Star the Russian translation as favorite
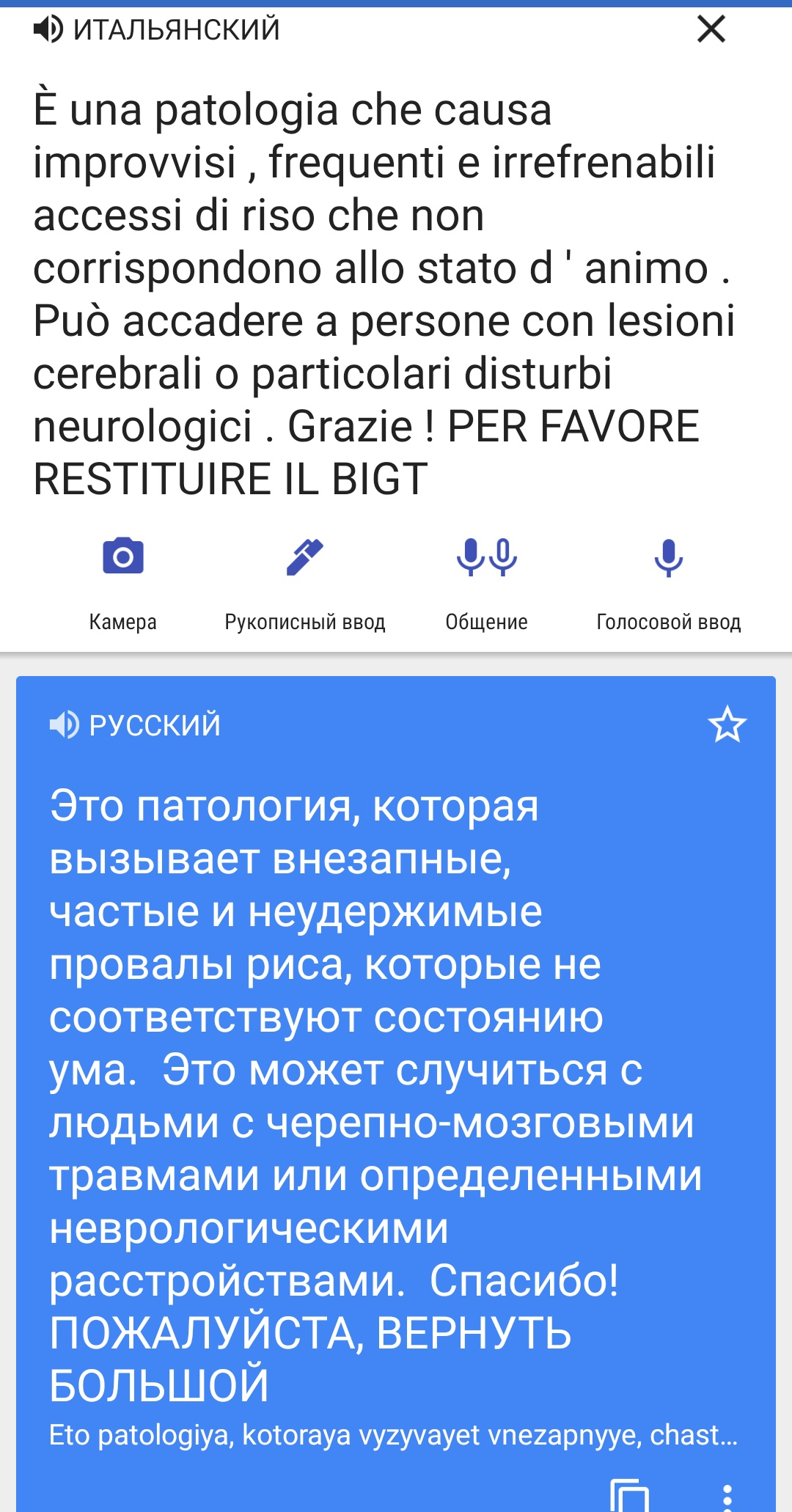The height and width of the screenshot is (1512, 792). [x=727, y=724]
